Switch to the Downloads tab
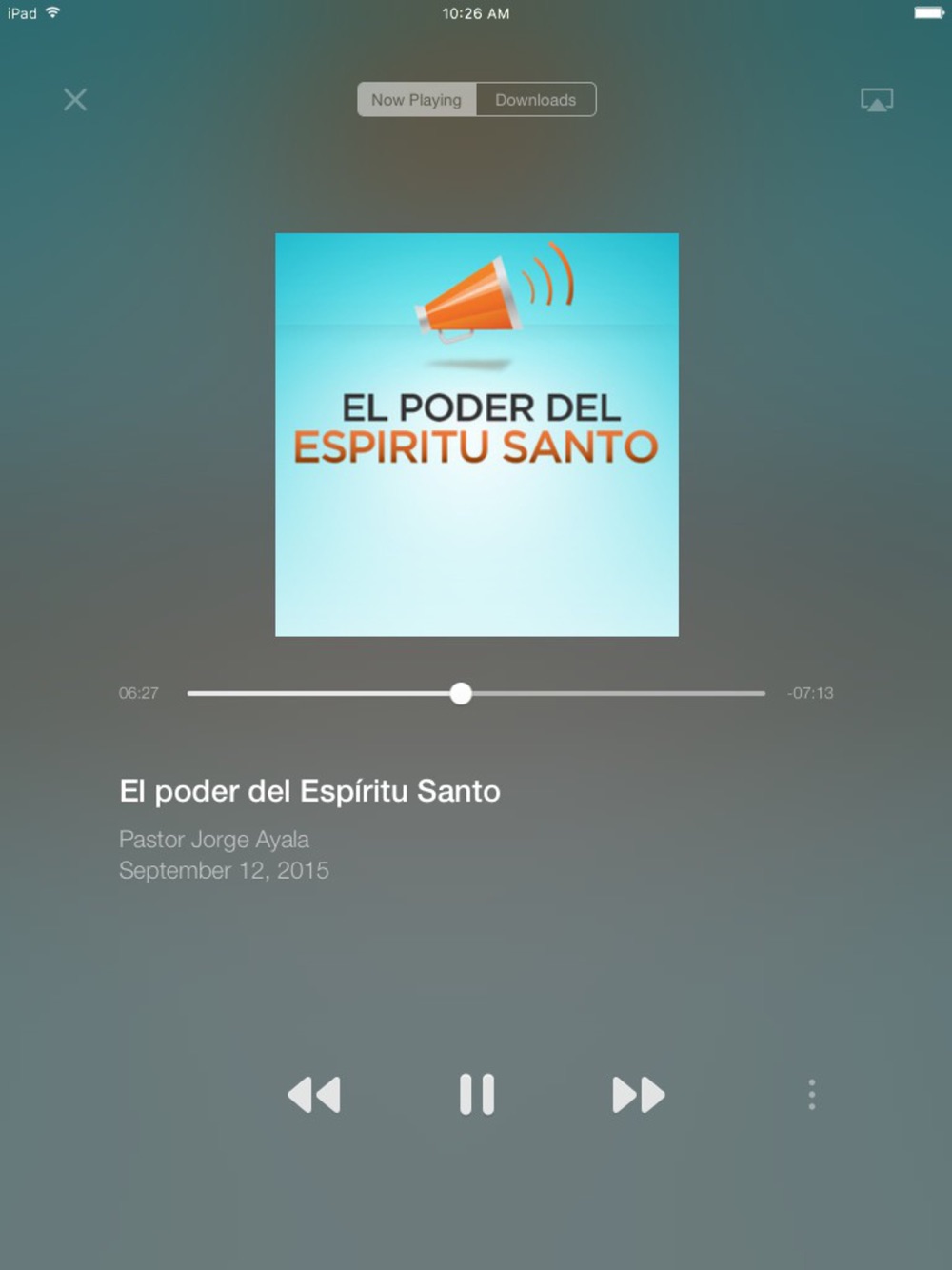 click(x=535, y=100)
